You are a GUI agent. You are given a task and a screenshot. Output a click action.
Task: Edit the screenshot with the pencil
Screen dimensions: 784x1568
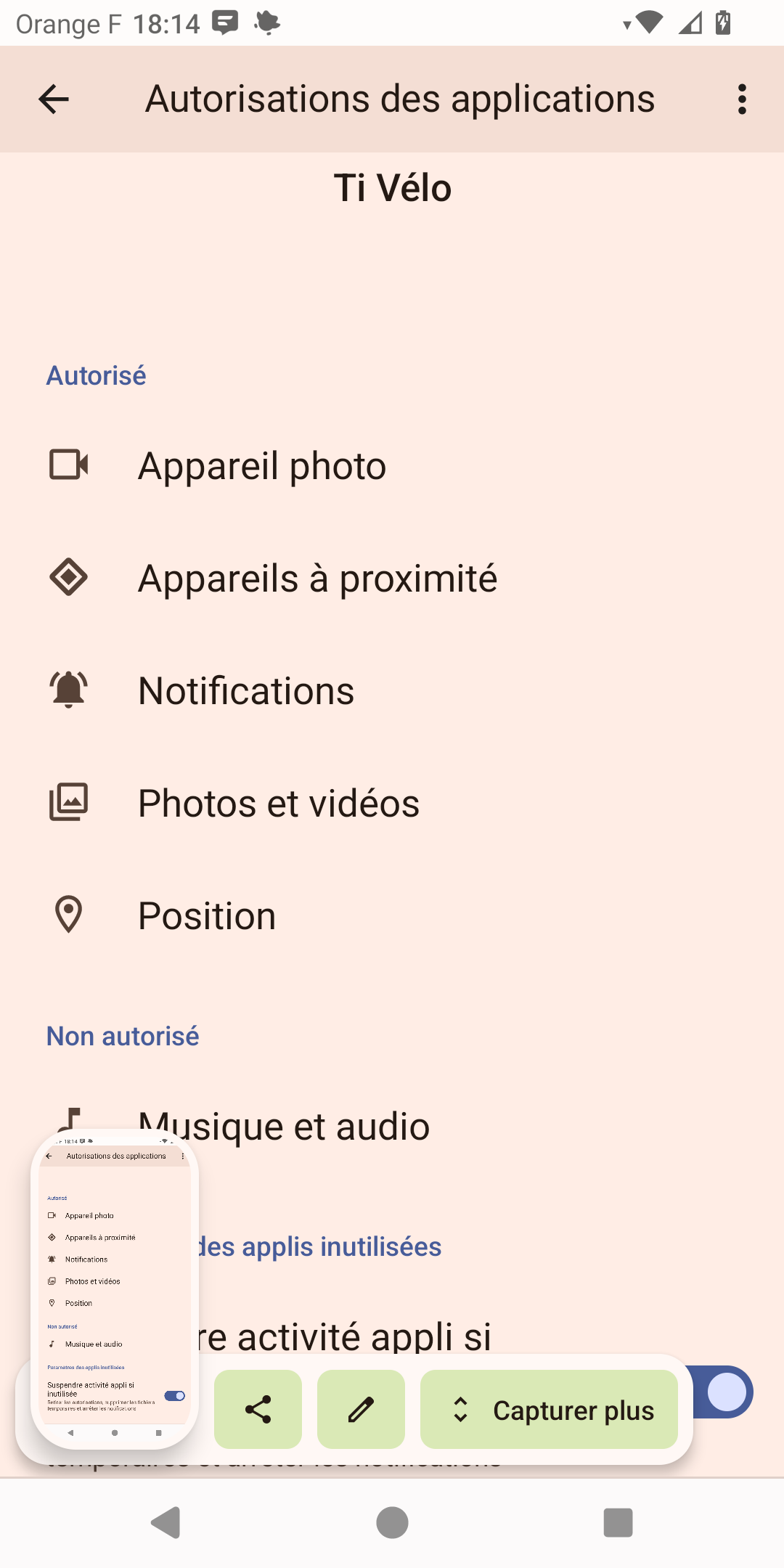[361, 1409]
